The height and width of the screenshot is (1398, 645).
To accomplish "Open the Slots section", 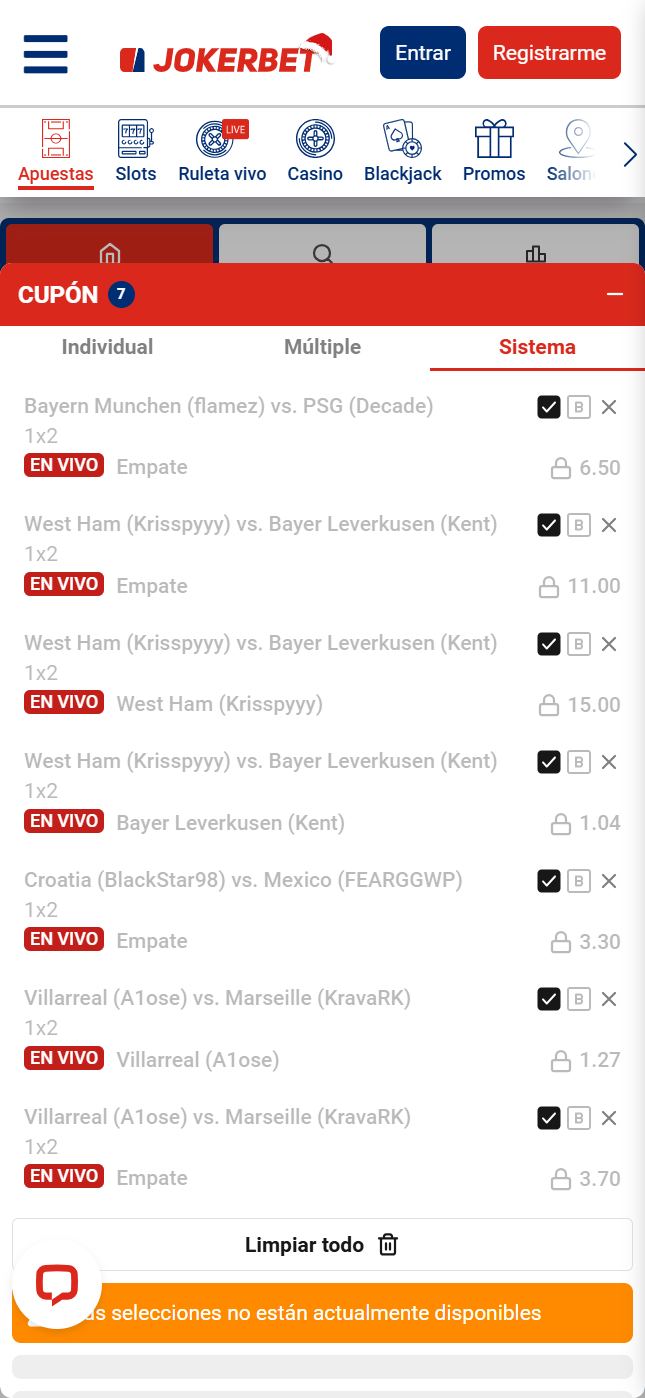I will pyautogui.click(x=136, y=152).
